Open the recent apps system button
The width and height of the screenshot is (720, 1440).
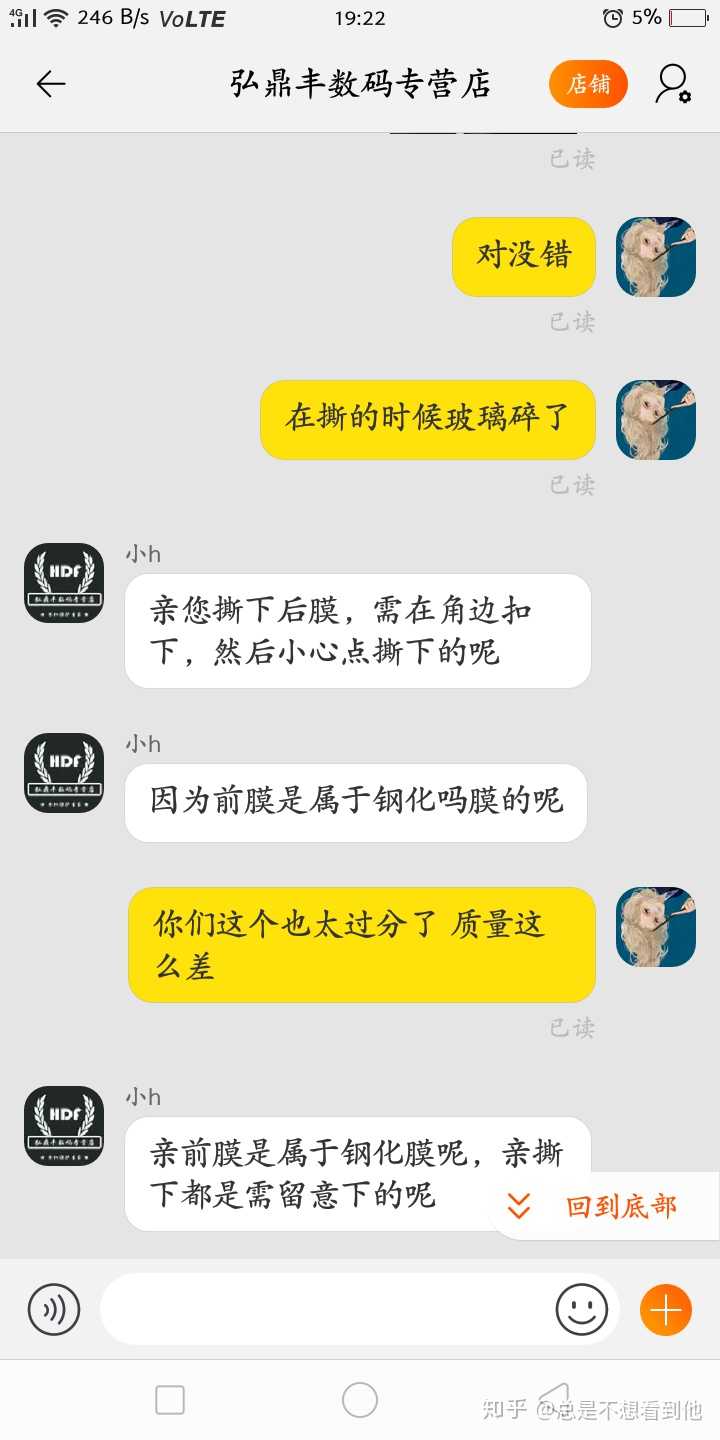pyautogui.click(x=170, y=1400)
